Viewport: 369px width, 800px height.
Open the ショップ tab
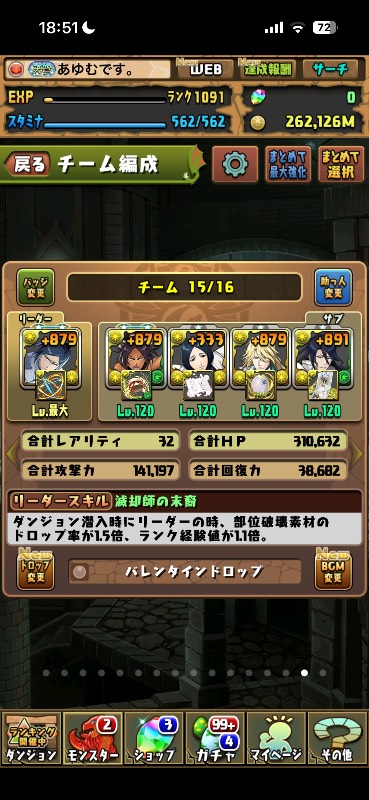(154, 738)
